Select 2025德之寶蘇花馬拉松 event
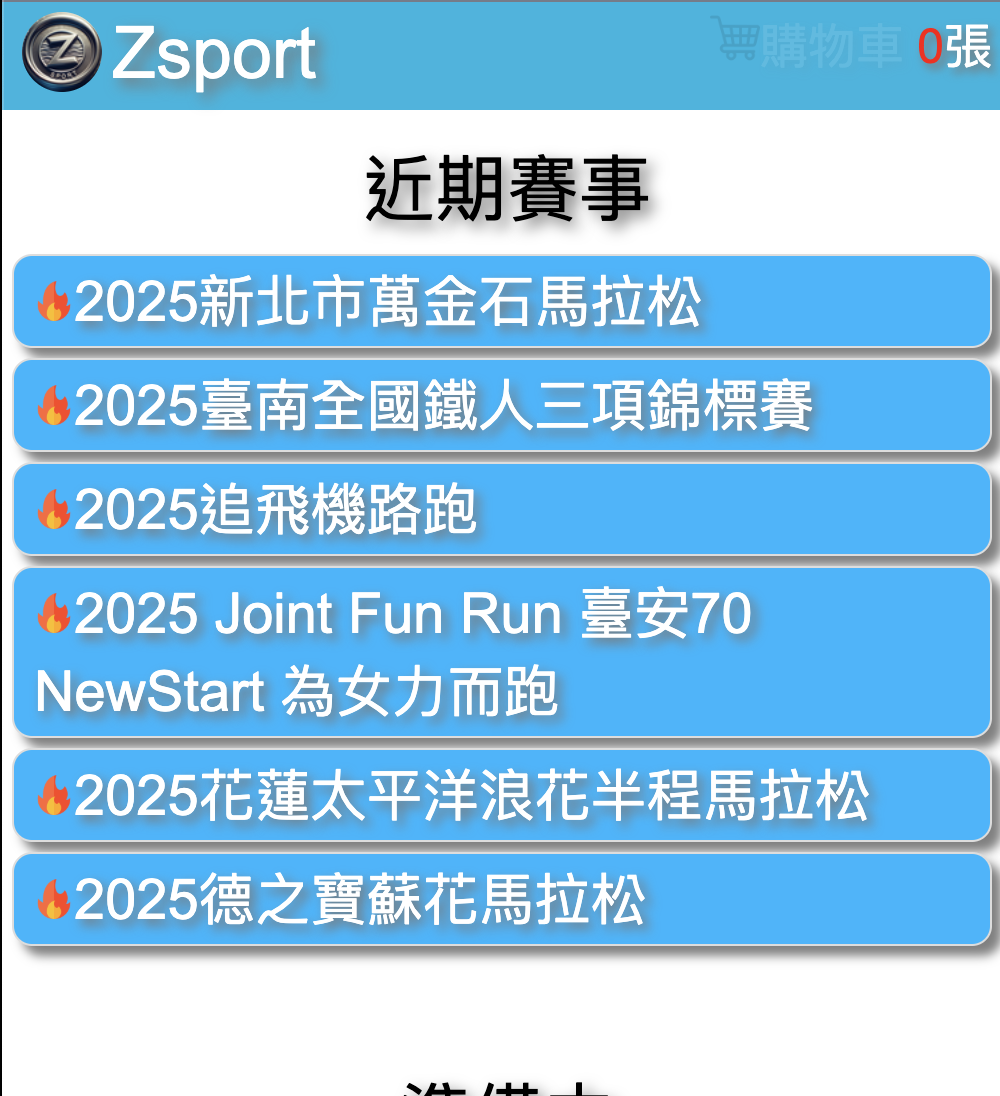 (x=501, y=900)
